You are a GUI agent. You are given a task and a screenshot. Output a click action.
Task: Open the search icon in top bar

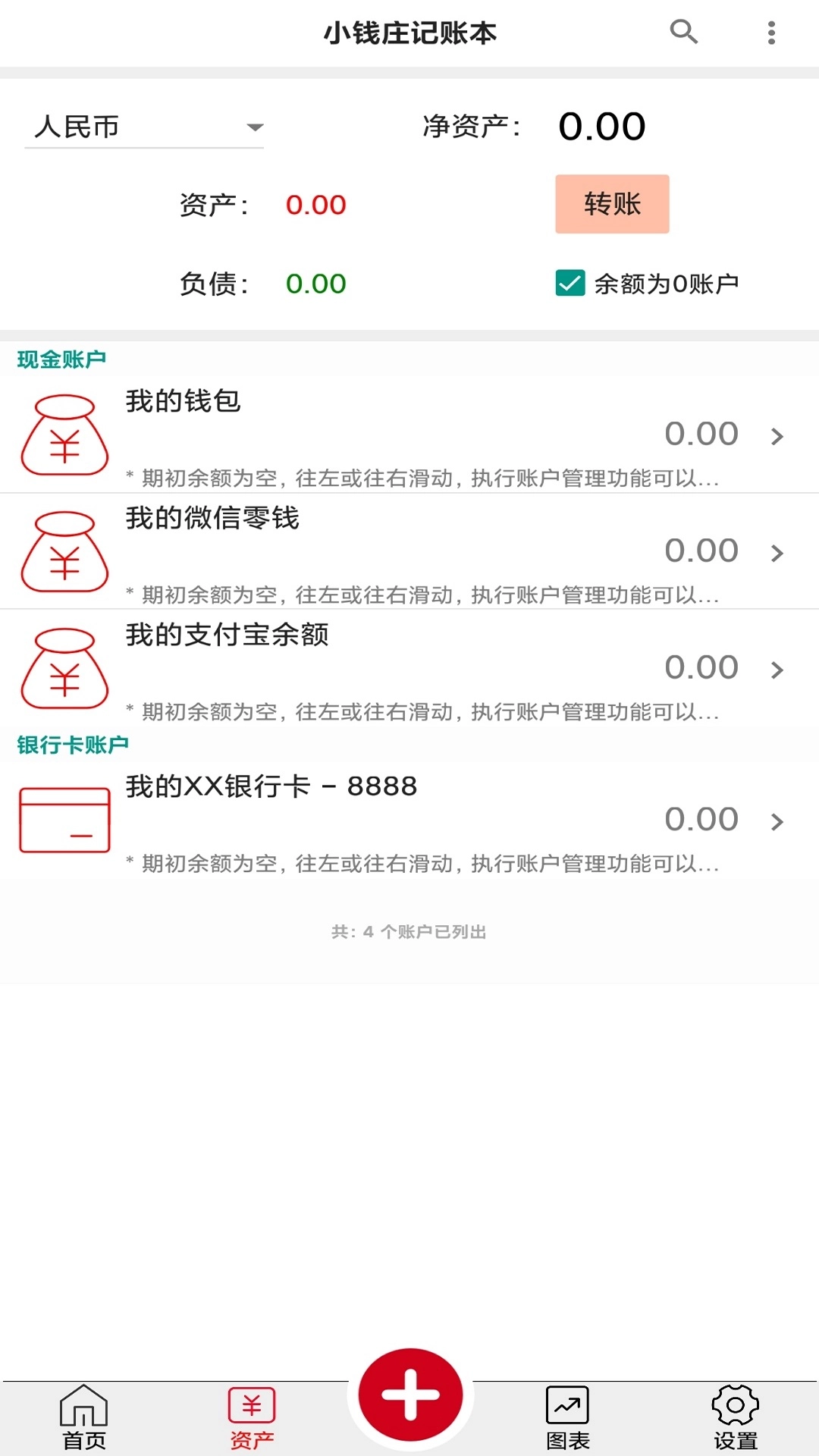coord(683,33)
